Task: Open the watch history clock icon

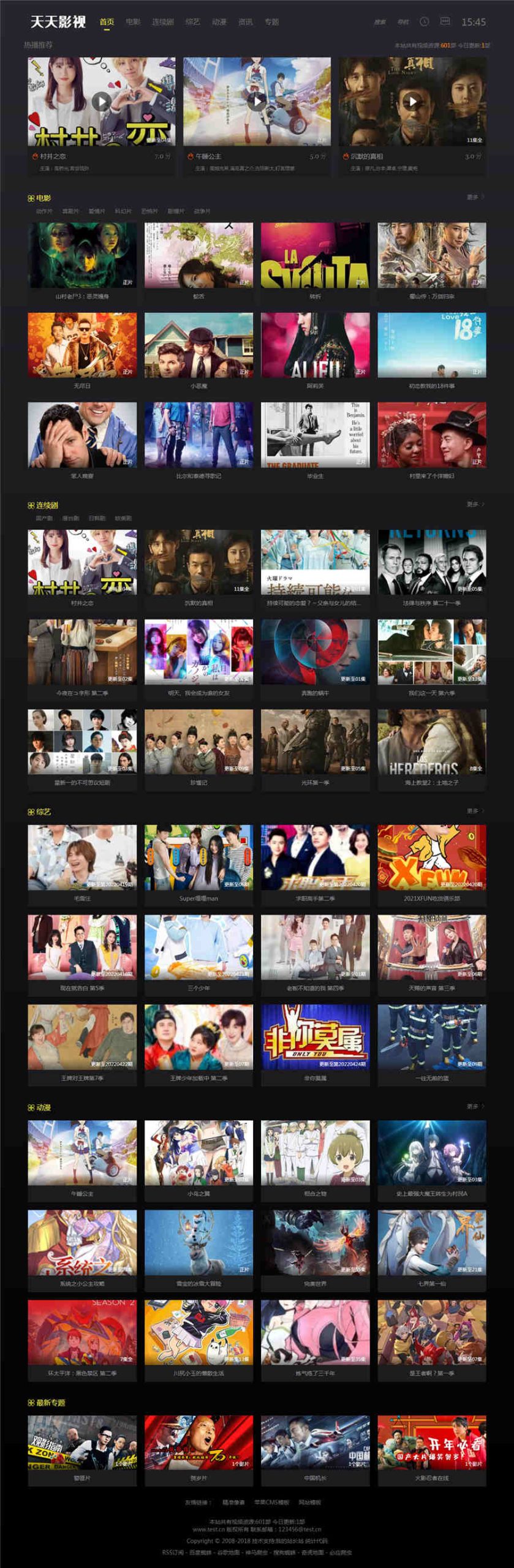Action: (x=424, y=21)
